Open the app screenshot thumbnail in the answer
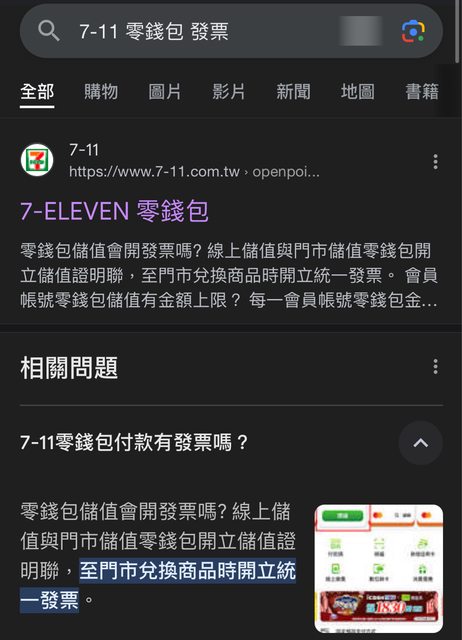462x640 pixels. [379, 569]
